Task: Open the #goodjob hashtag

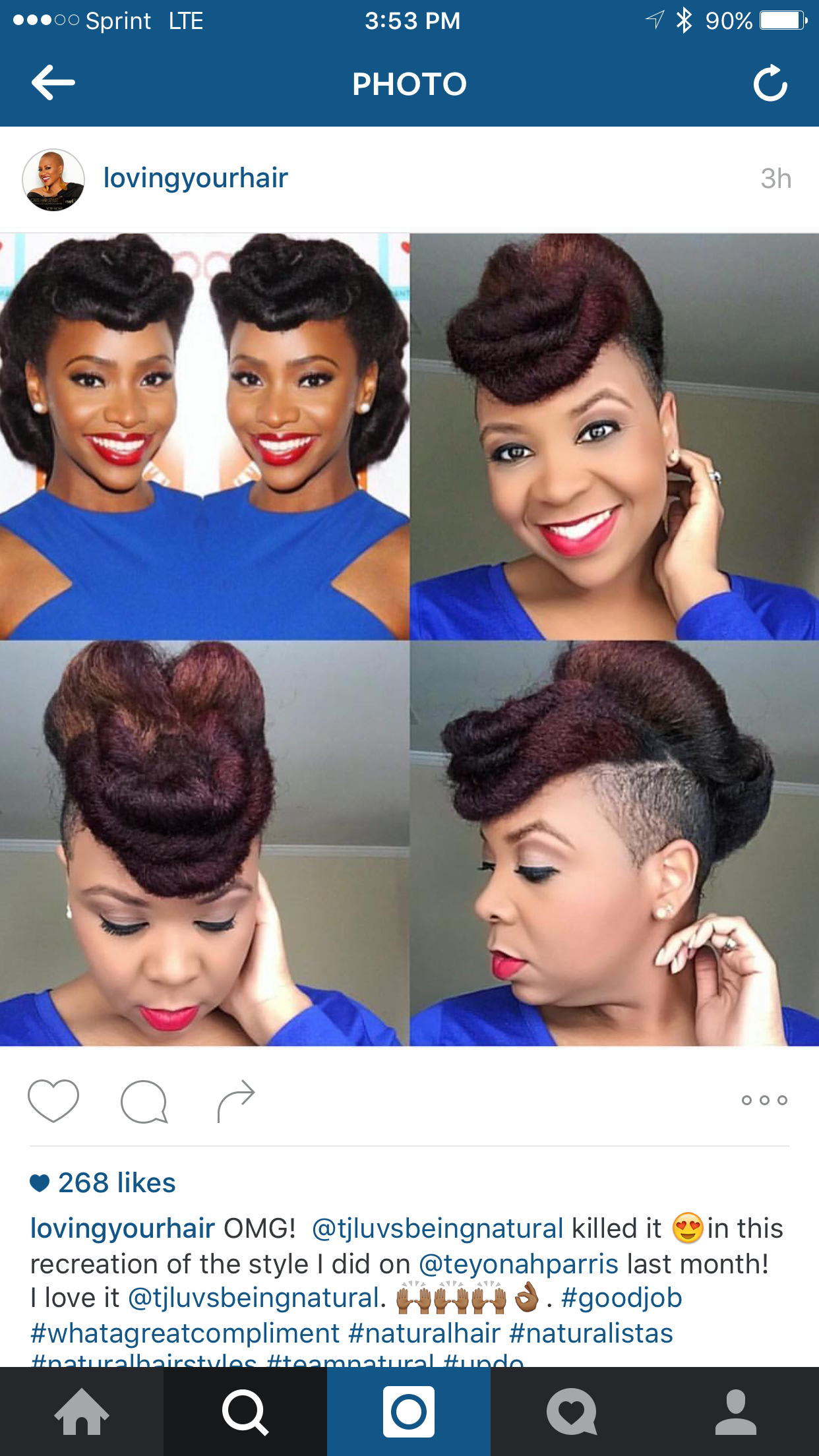Action: click(621, 1298)
